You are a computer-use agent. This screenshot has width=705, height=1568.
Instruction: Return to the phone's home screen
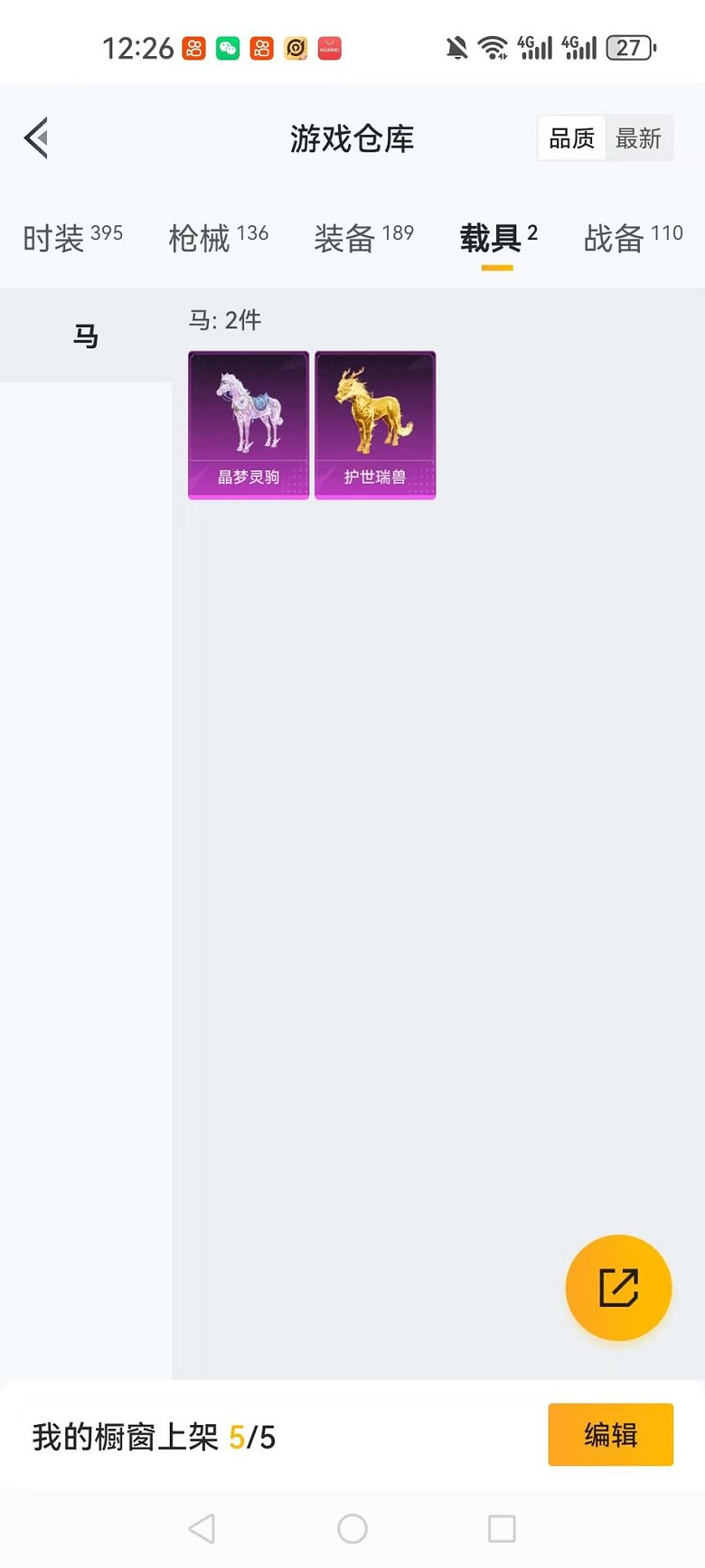click(x=352, y=1529)
